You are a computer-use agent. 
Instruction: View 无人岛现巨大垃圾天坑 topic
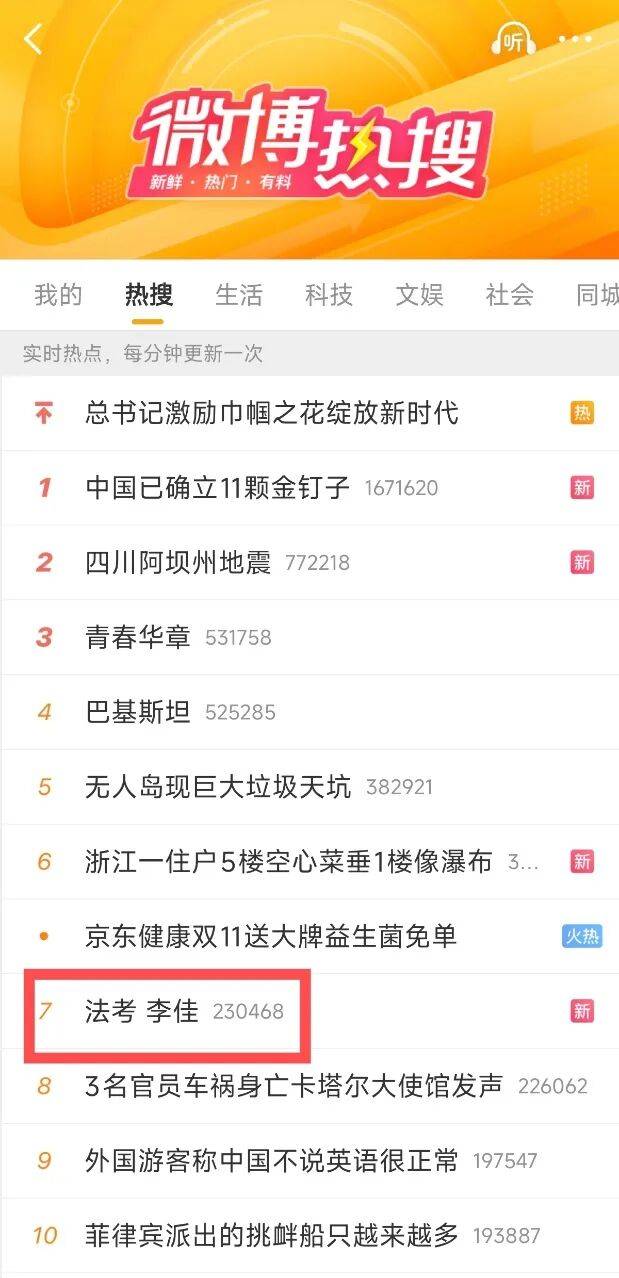tap(218, 787)
